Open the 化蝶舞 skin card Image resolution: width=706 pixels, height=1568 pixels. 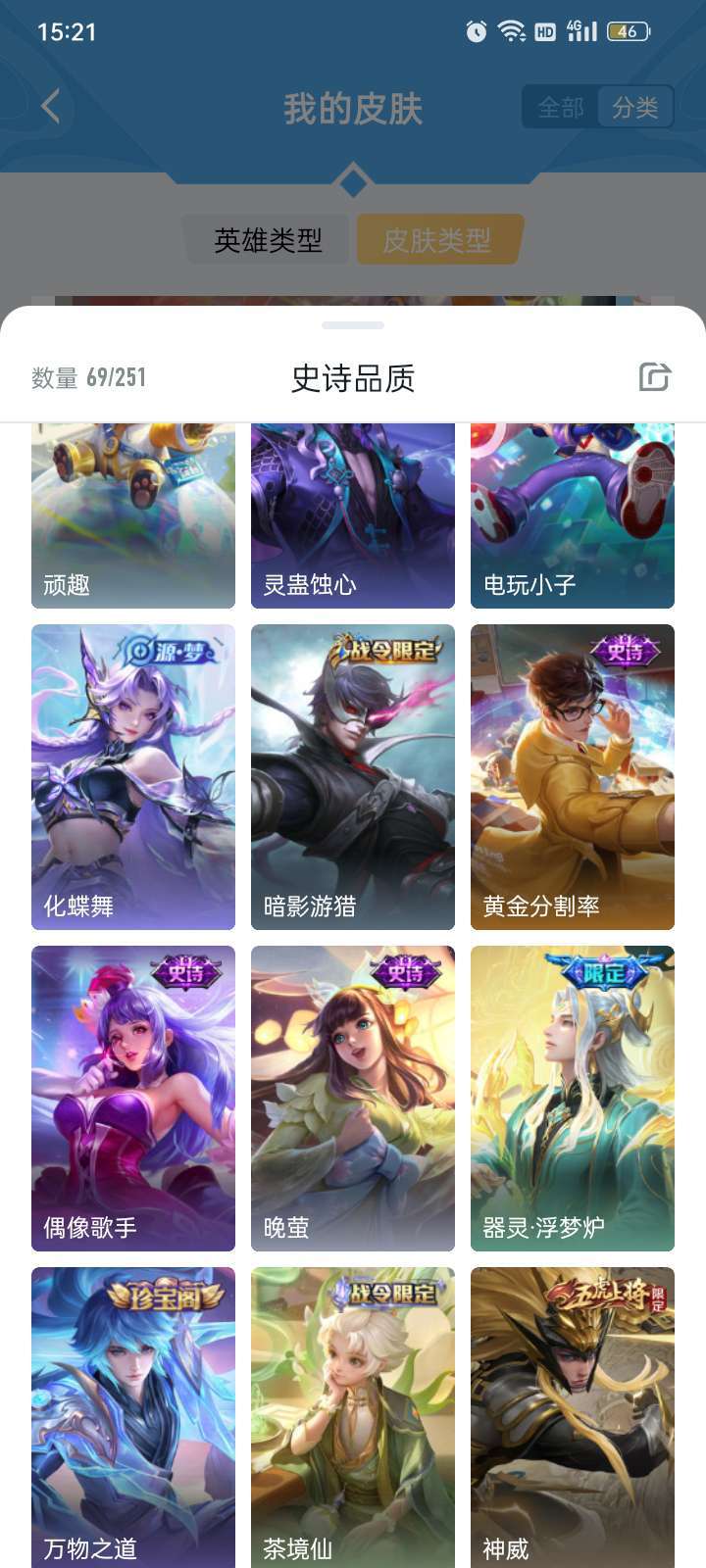(133, 777)
